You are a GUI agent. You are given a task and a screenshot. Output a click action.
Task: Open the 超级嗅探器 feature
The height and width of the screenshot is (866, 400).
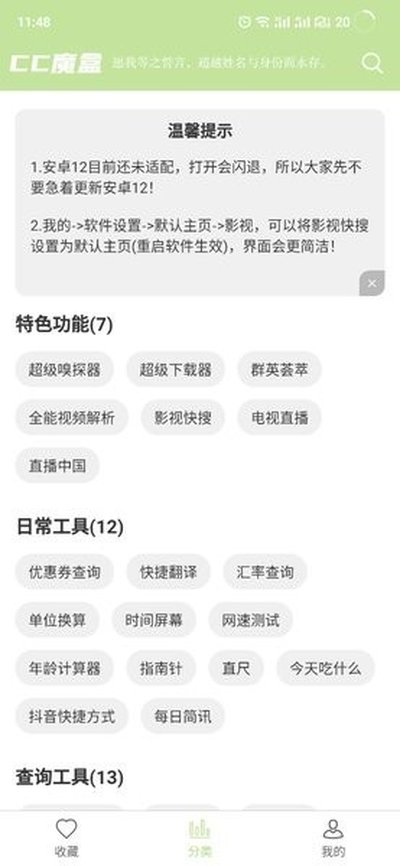(65, 369)
